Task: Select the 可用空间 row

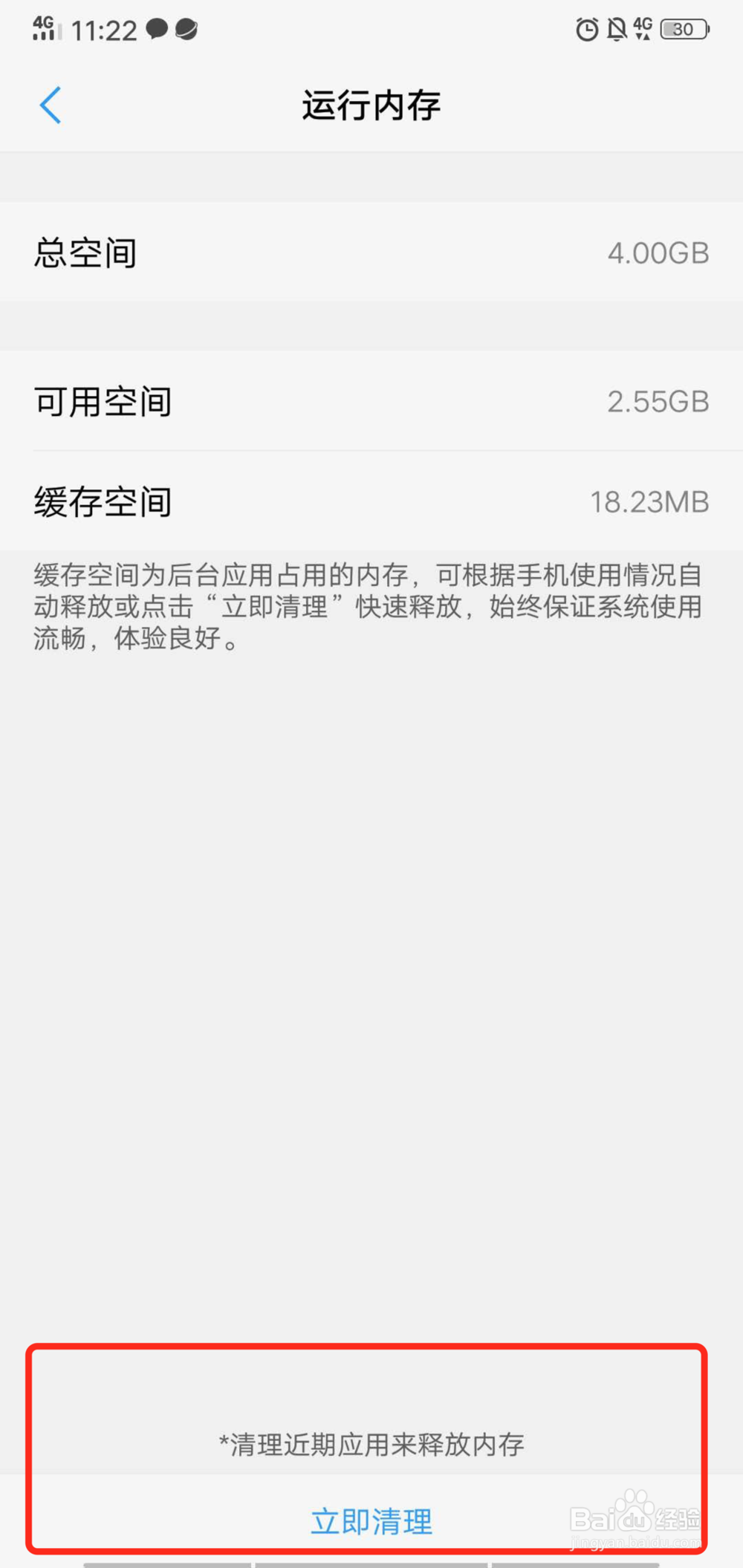Action: click(x=371, y=402)
